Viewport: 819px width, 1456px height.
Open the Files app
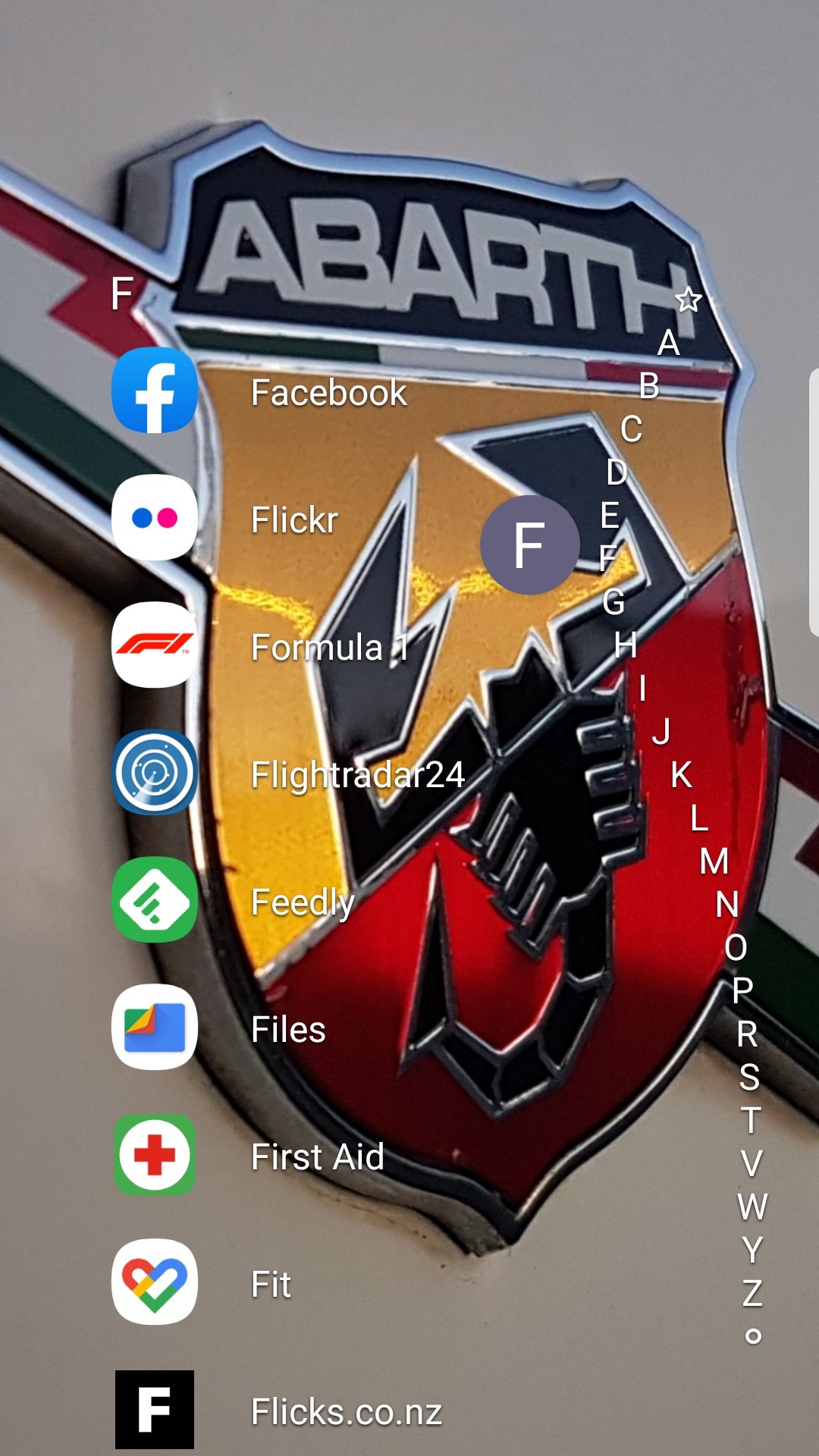155,1028
